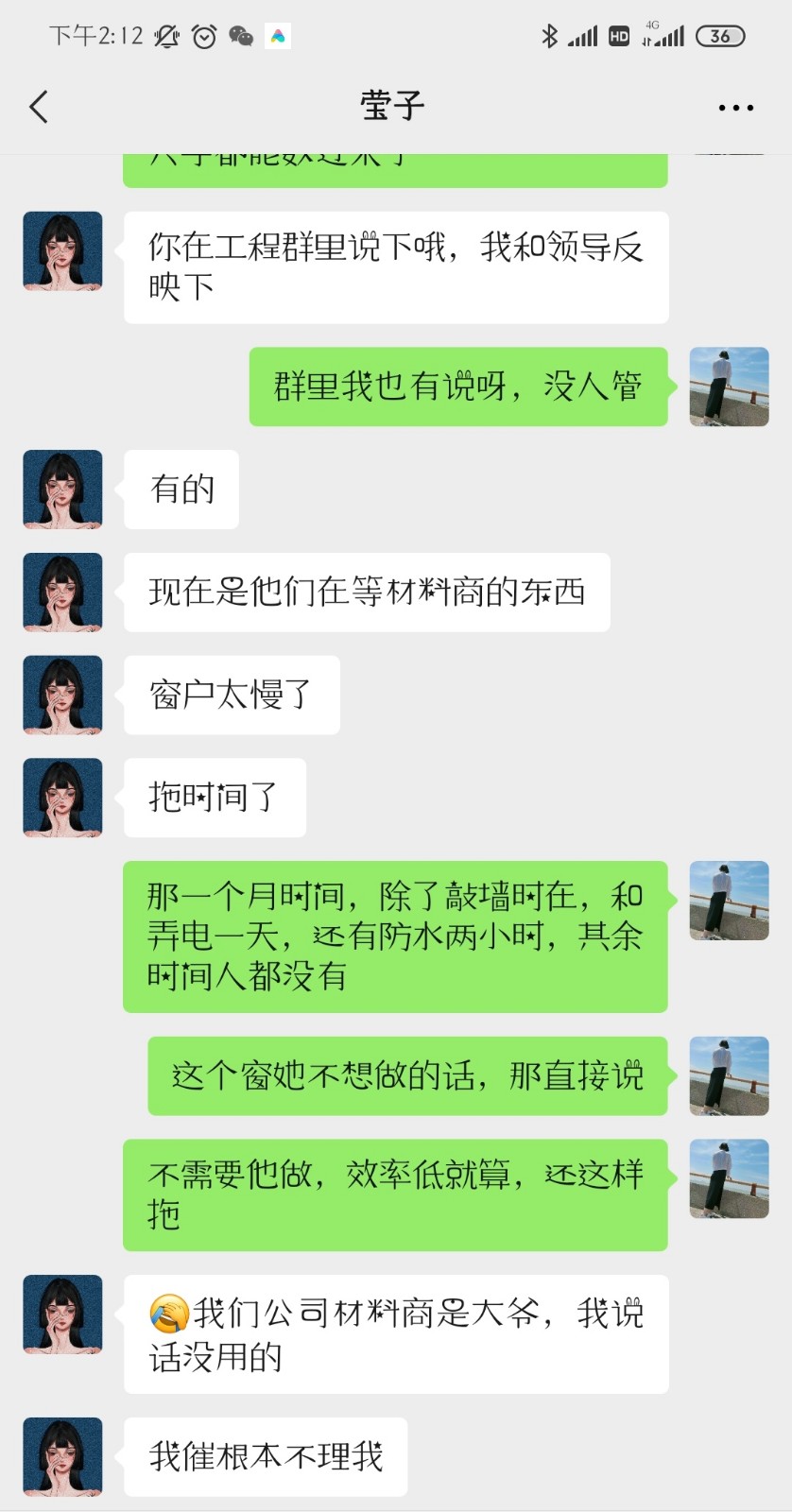This screenshot has width=792, height=1512.
Task: Go back to the chat list
Action: point(39,107)
